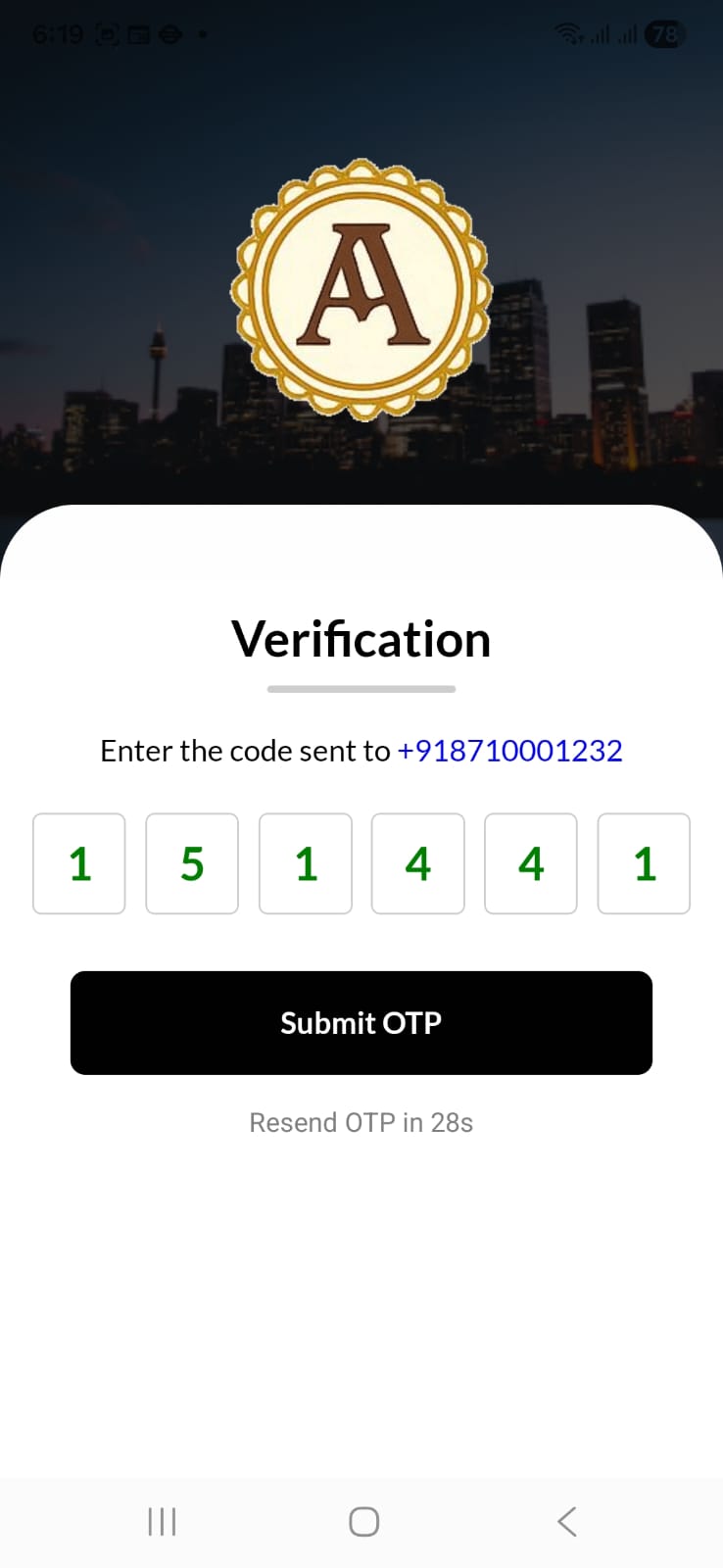This screenshot has width=723, height=1568.
Task: Tap the Submit OTP button
Action: tap(361, 1022)
